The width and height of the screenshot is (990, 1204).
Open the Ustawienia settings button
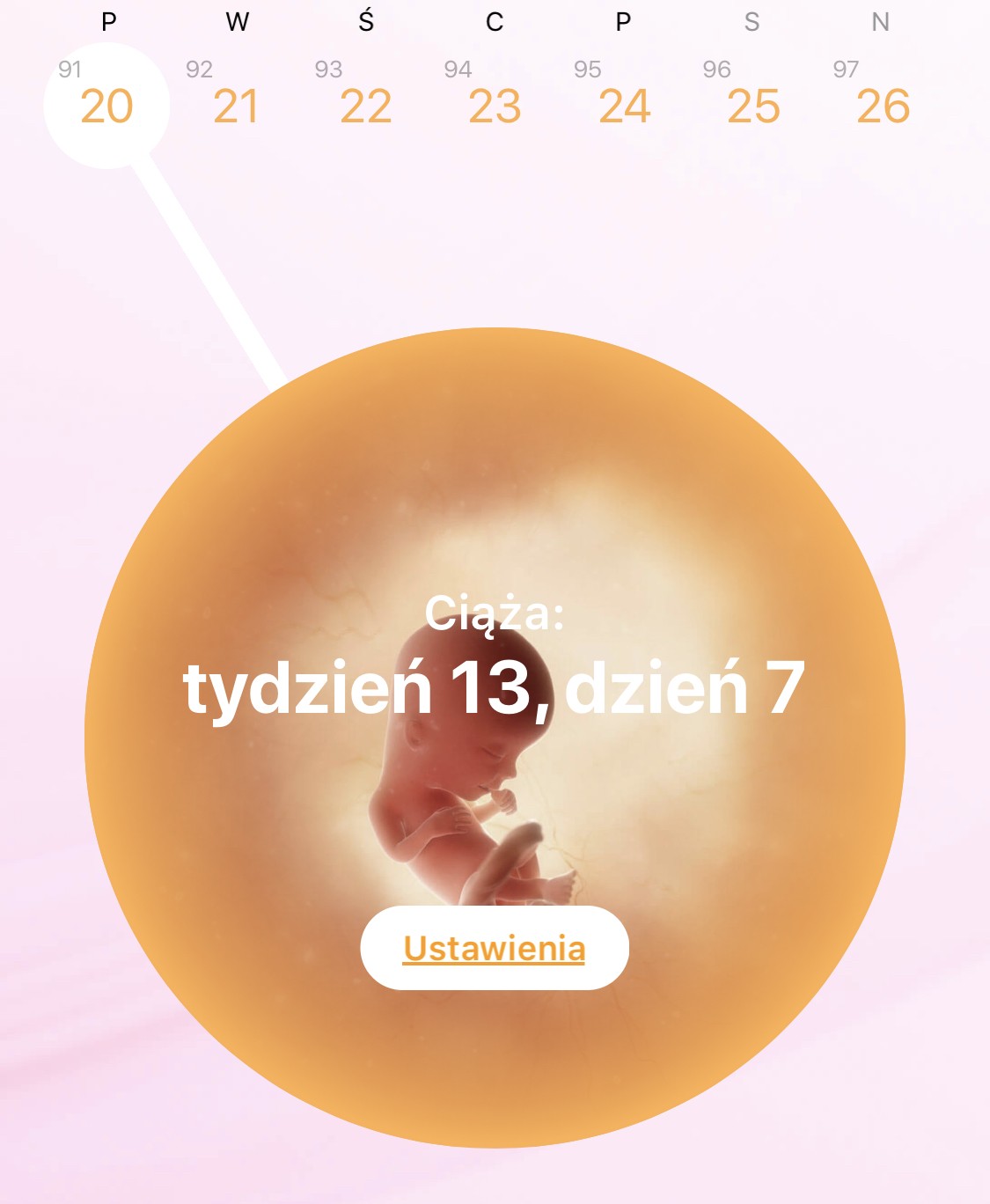tap(495, 948)
